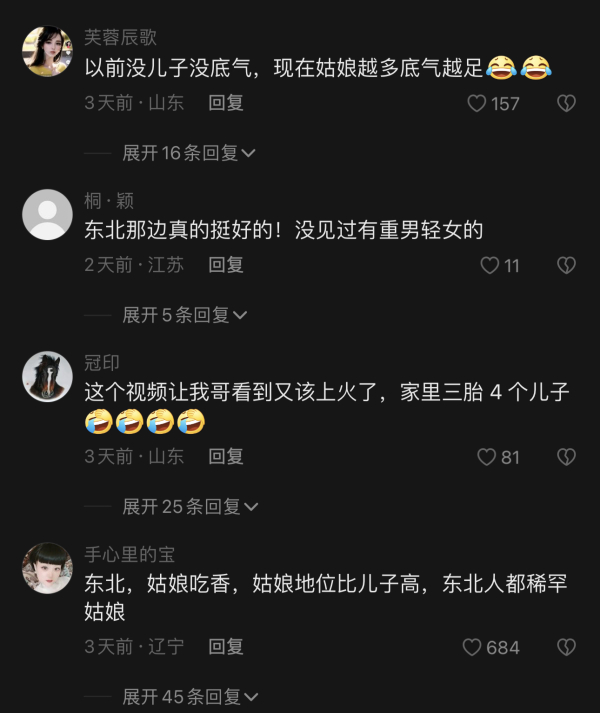Viewport: 600px width, 713px height.
Task: Reply to 芙蓉辰歌's comment
Action: (x=226, y=103)
